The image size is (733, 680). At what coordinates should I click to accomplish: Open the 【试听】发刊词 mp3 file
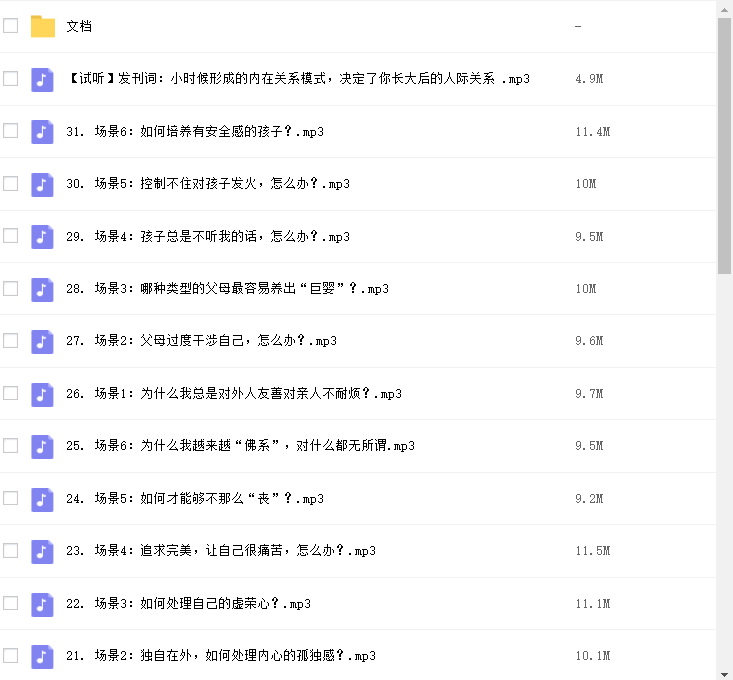point(298,79)
